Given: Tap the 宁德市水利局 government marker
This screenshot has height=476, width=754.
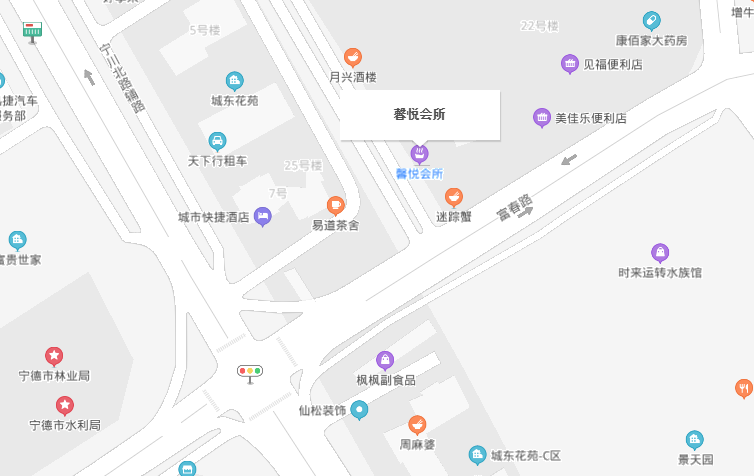Looking at the screenshot, I should (x=65, y=405).
